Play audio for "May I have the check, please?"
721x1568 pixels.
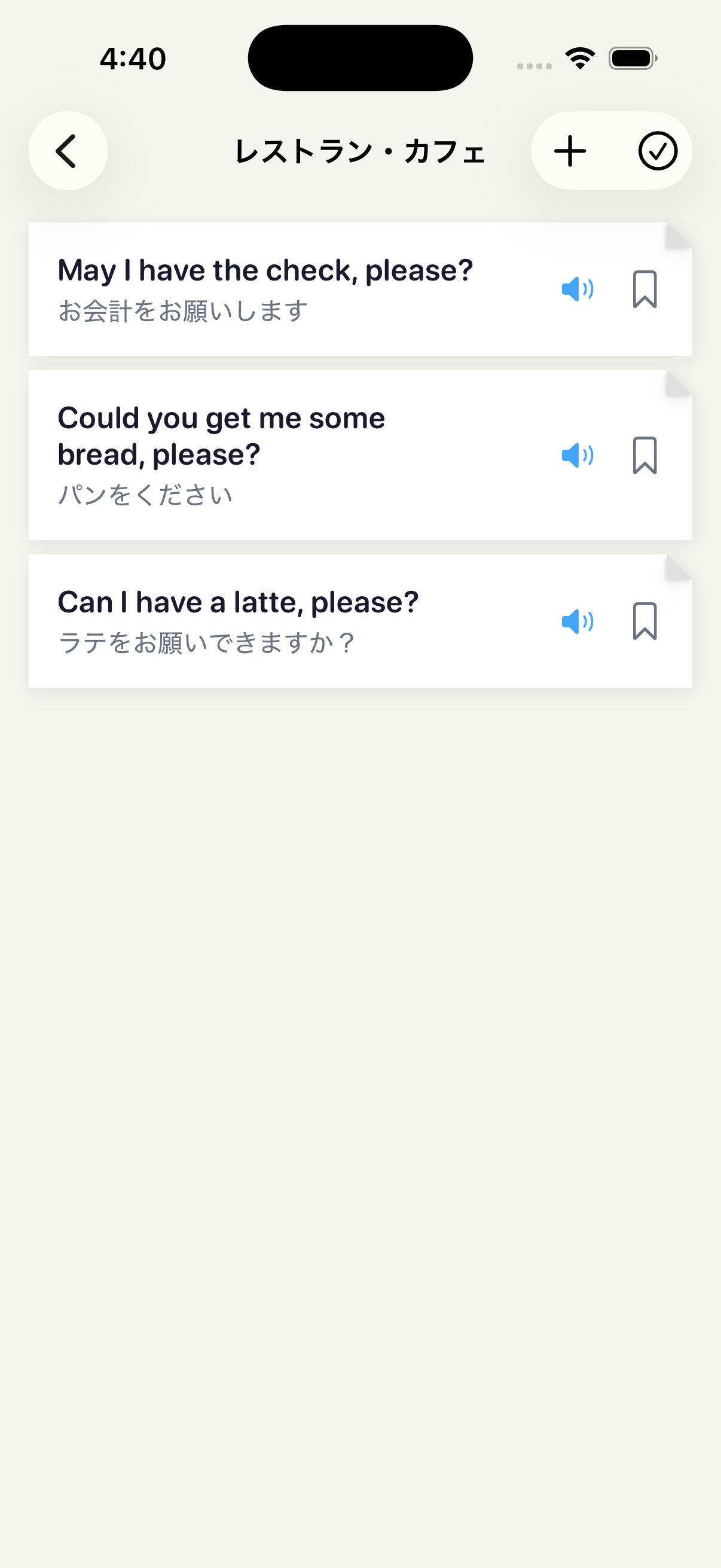[x=578, y=289]
